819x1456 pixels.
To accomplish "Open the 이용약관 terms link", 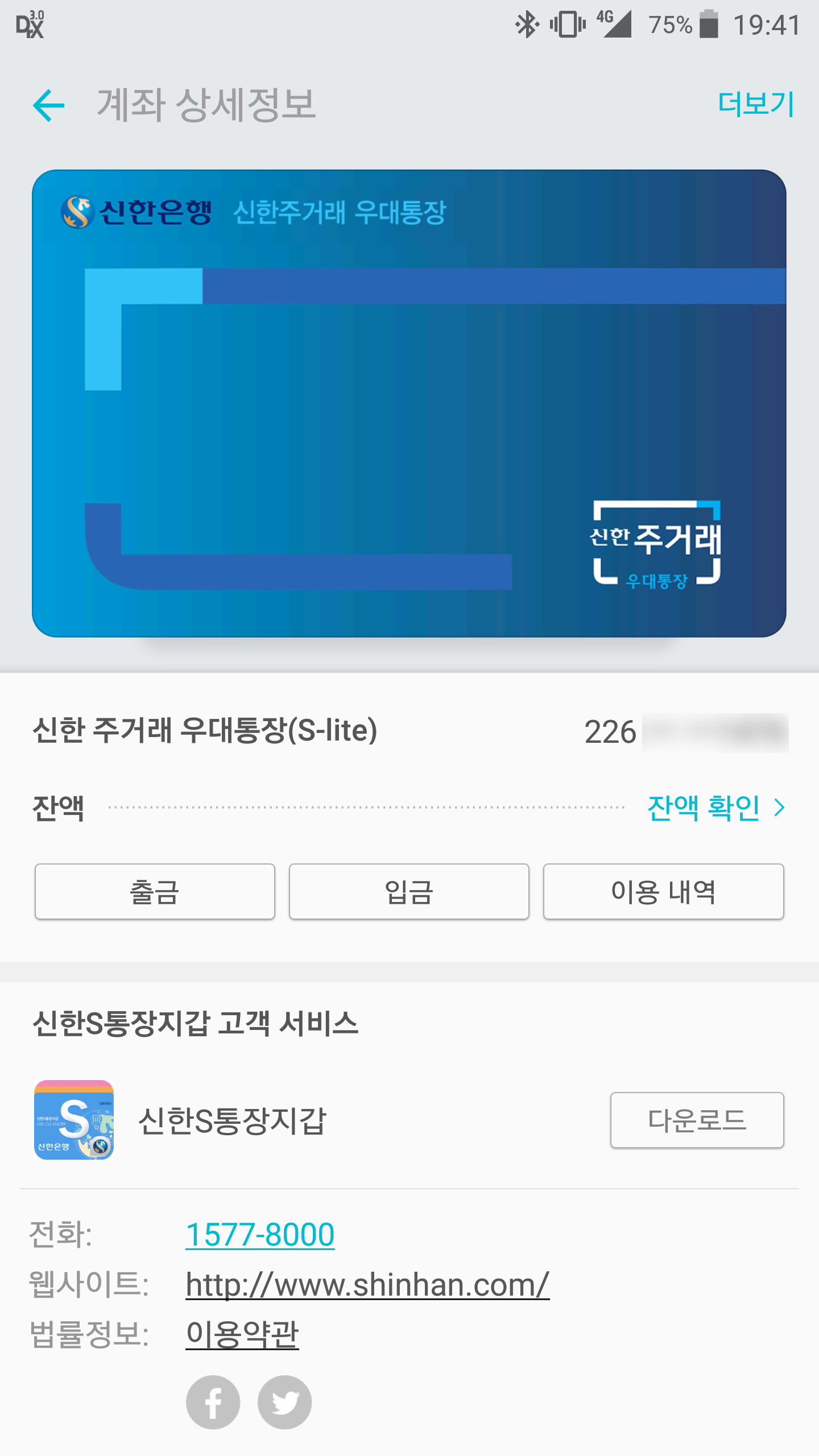I will 242,1334.
